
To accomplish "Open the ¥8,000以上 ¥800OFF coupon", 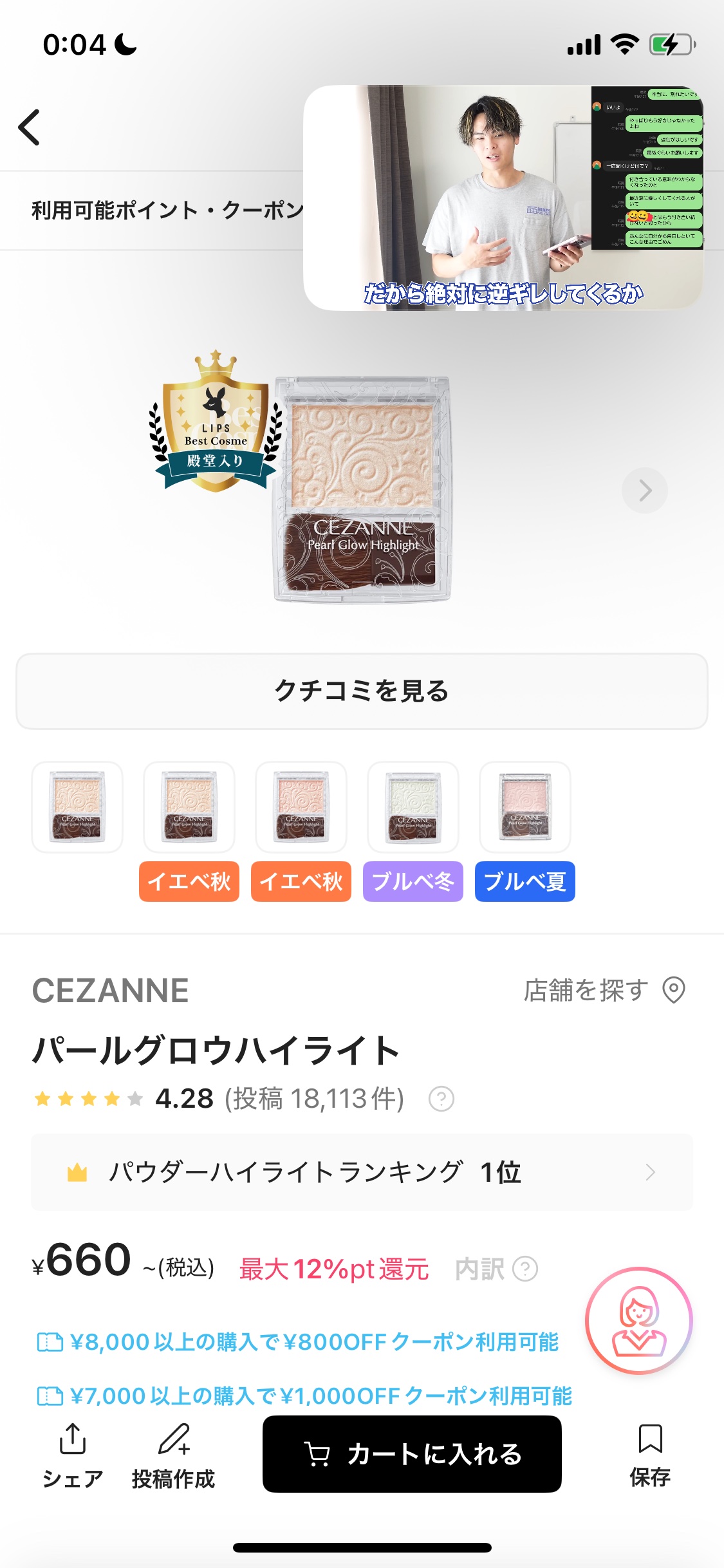I will [299, 1342].
